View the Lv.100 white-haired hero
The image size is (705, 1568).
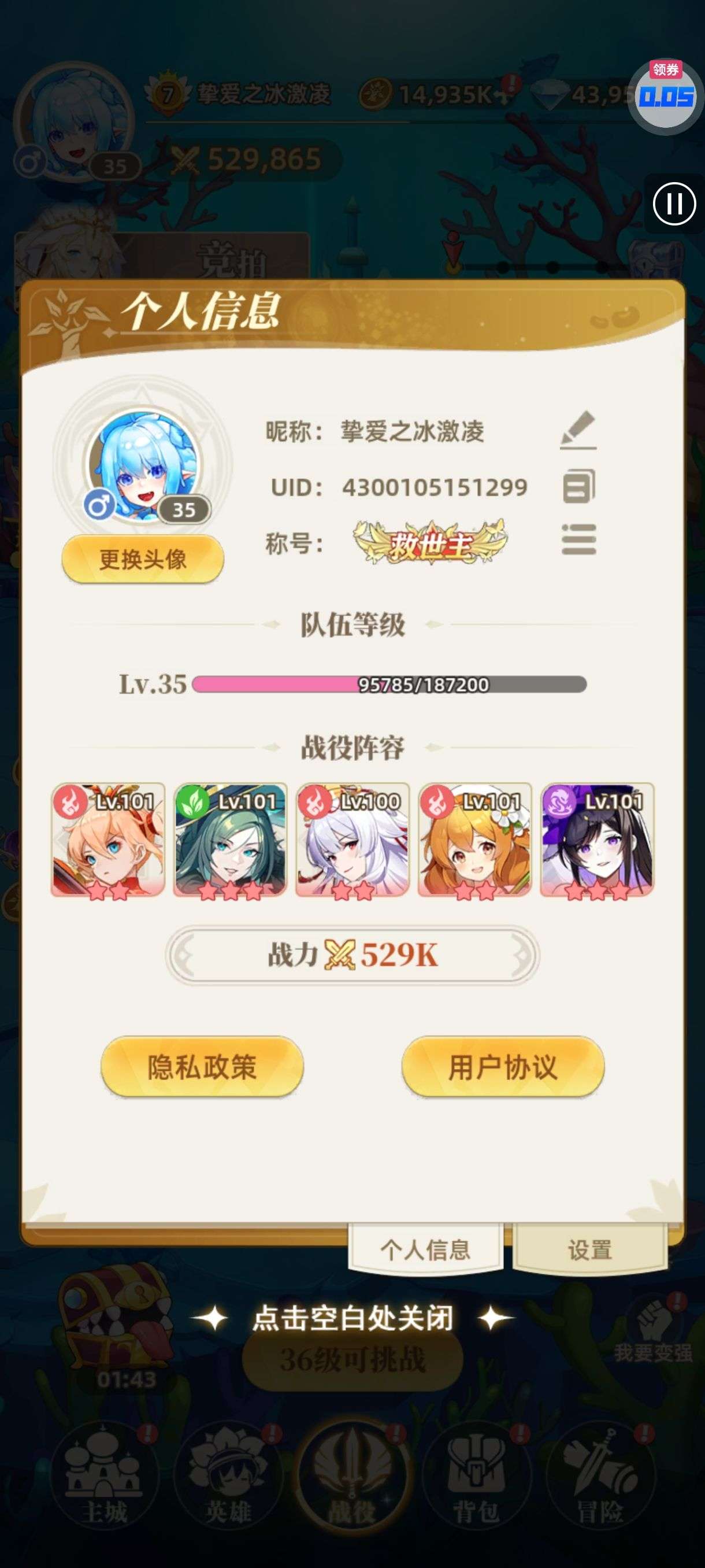[x=353, y=840]
